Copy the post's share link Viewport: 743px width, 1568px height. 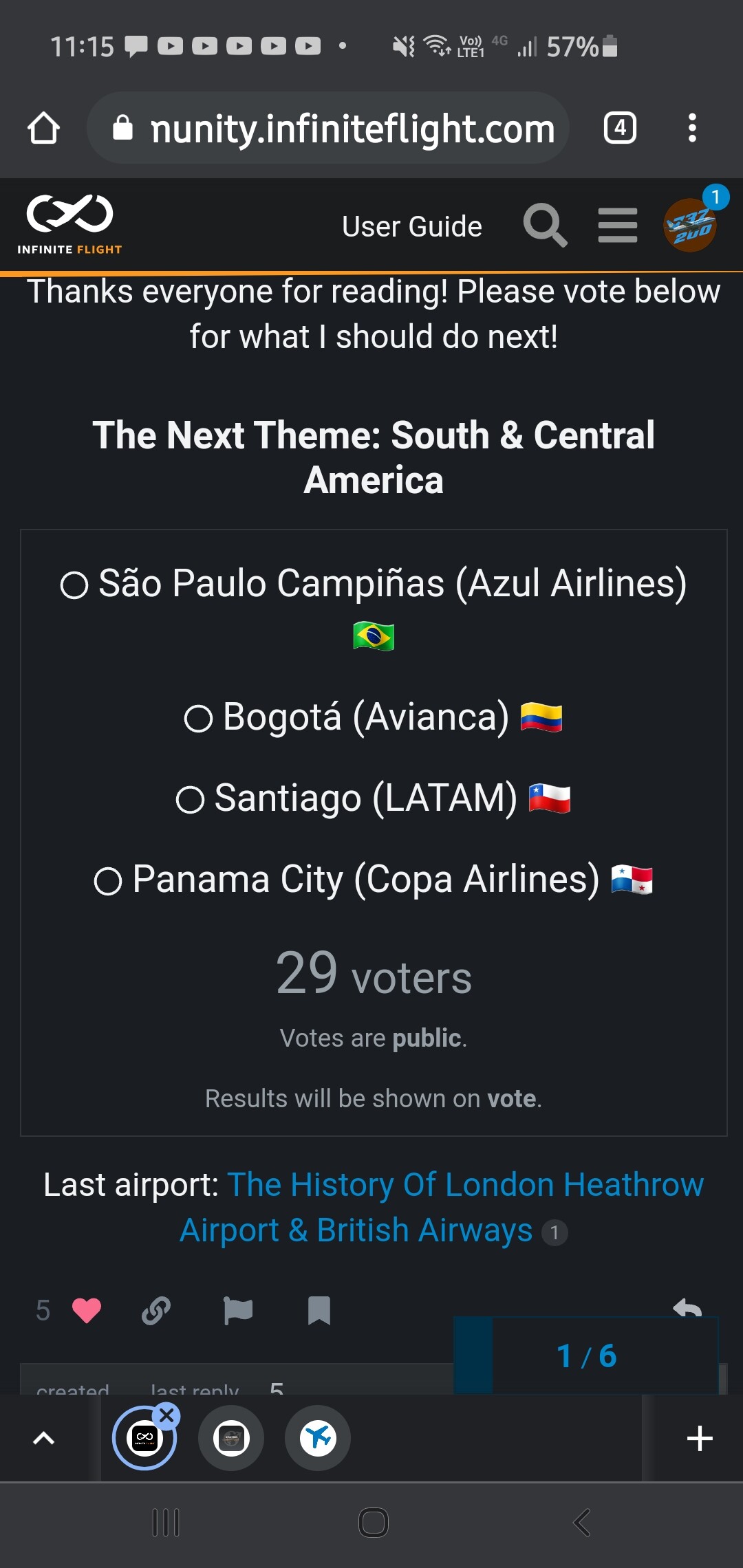tap(156, 1311)
